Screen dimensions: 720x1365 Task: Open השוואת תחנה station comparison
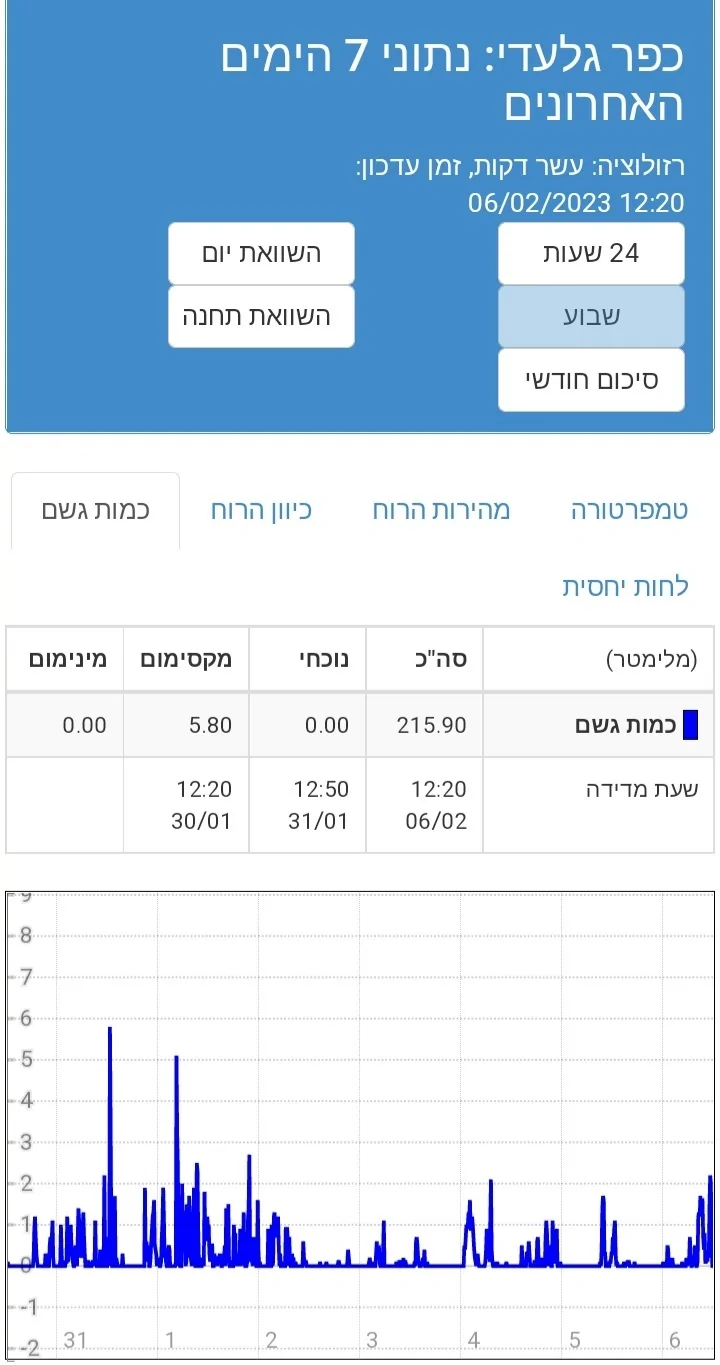coord(261,316)
